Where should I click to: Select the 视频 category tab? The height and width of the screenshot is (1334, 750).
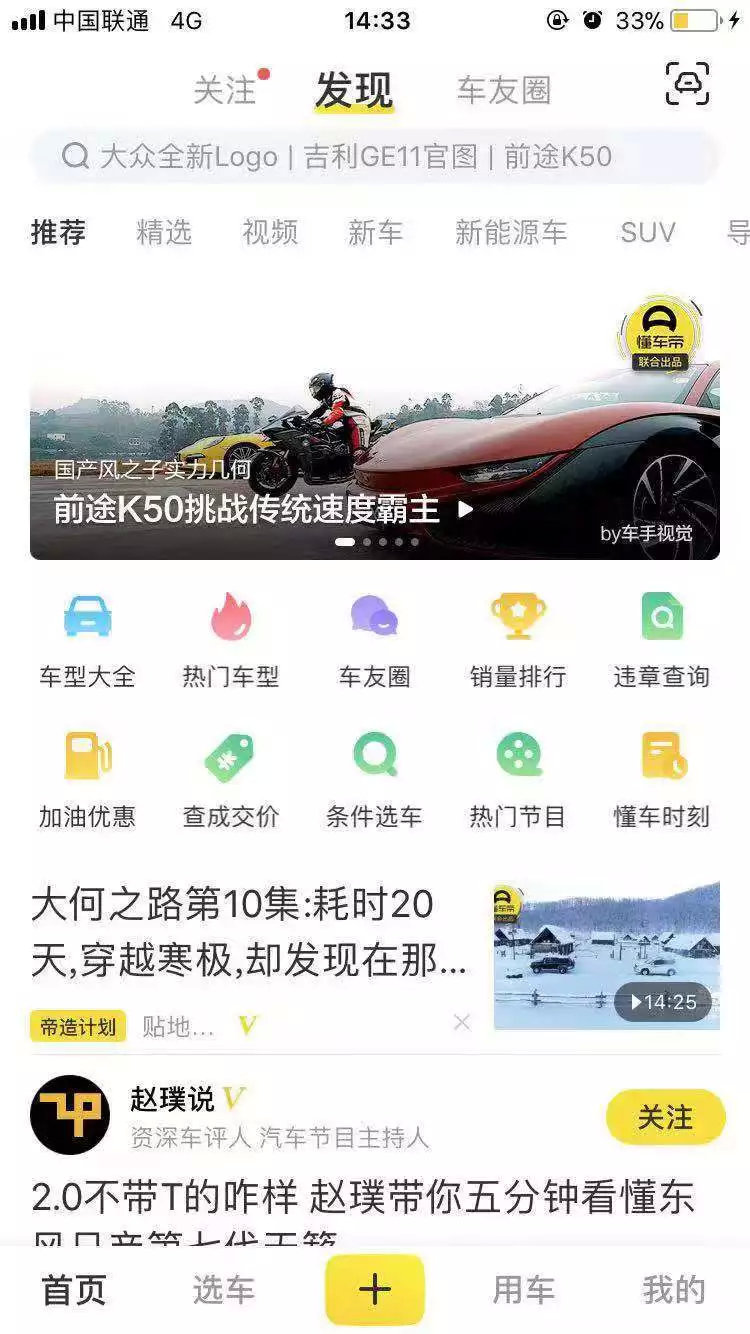pos(270,233)
